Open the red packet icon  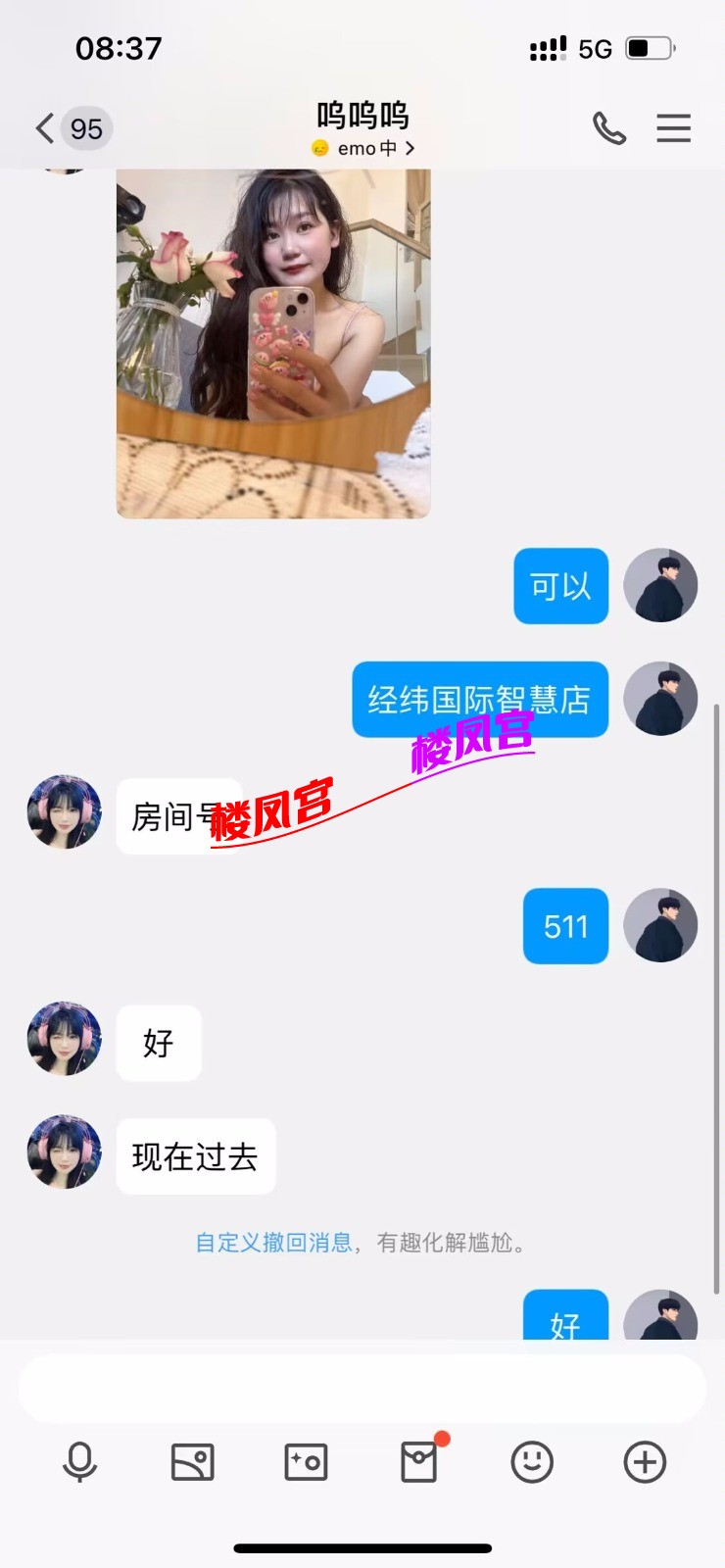point(419,1462)
